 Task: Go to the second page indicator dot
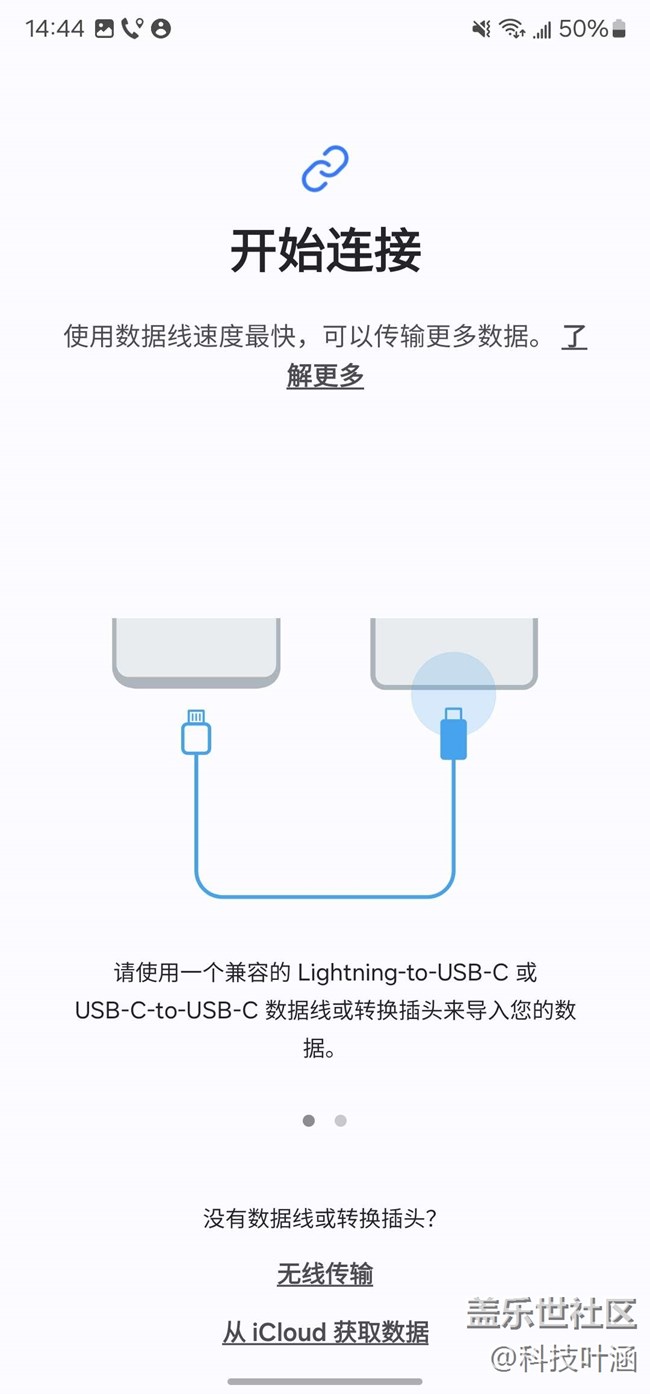[x=341, y=1121]
